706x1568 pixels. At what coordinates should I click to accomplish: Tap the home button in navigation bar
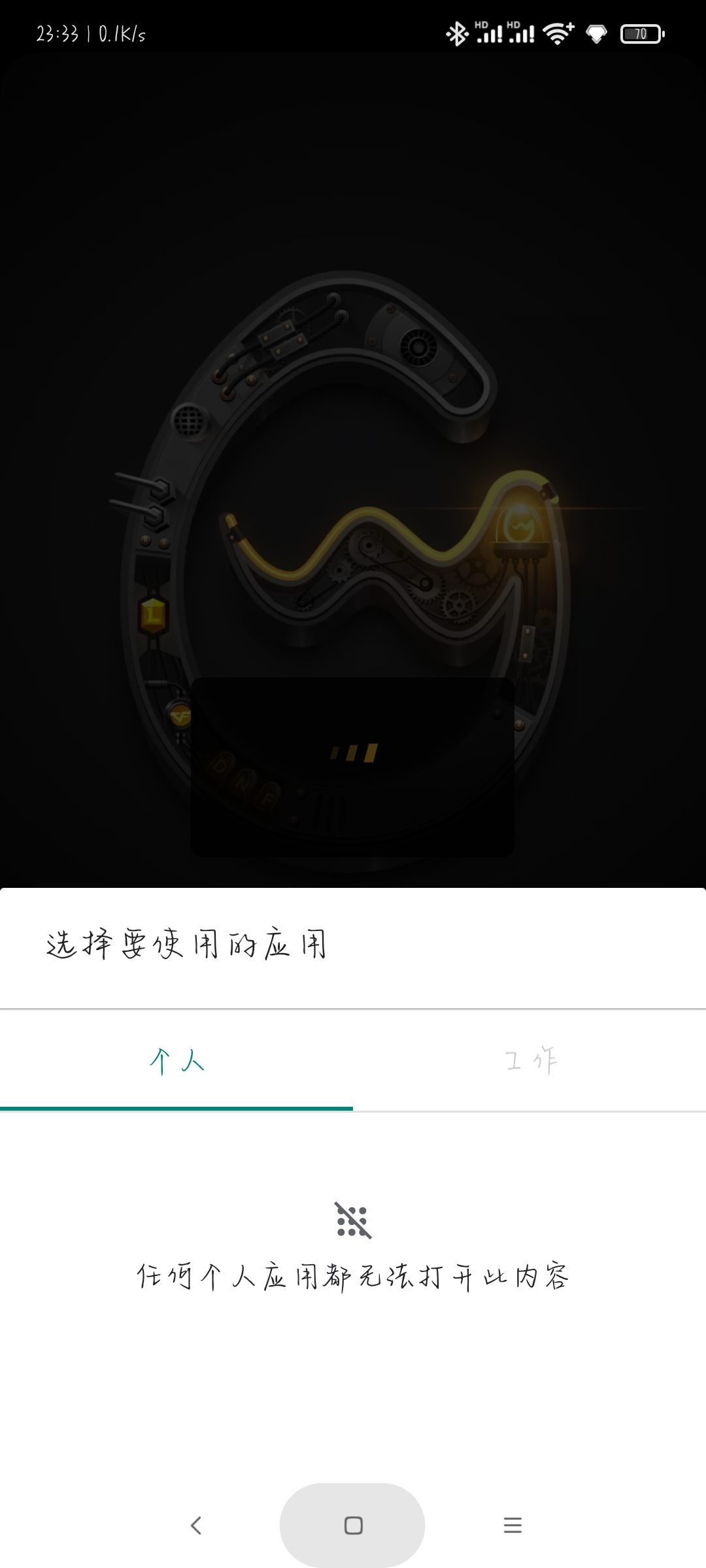pos(353,1526)
